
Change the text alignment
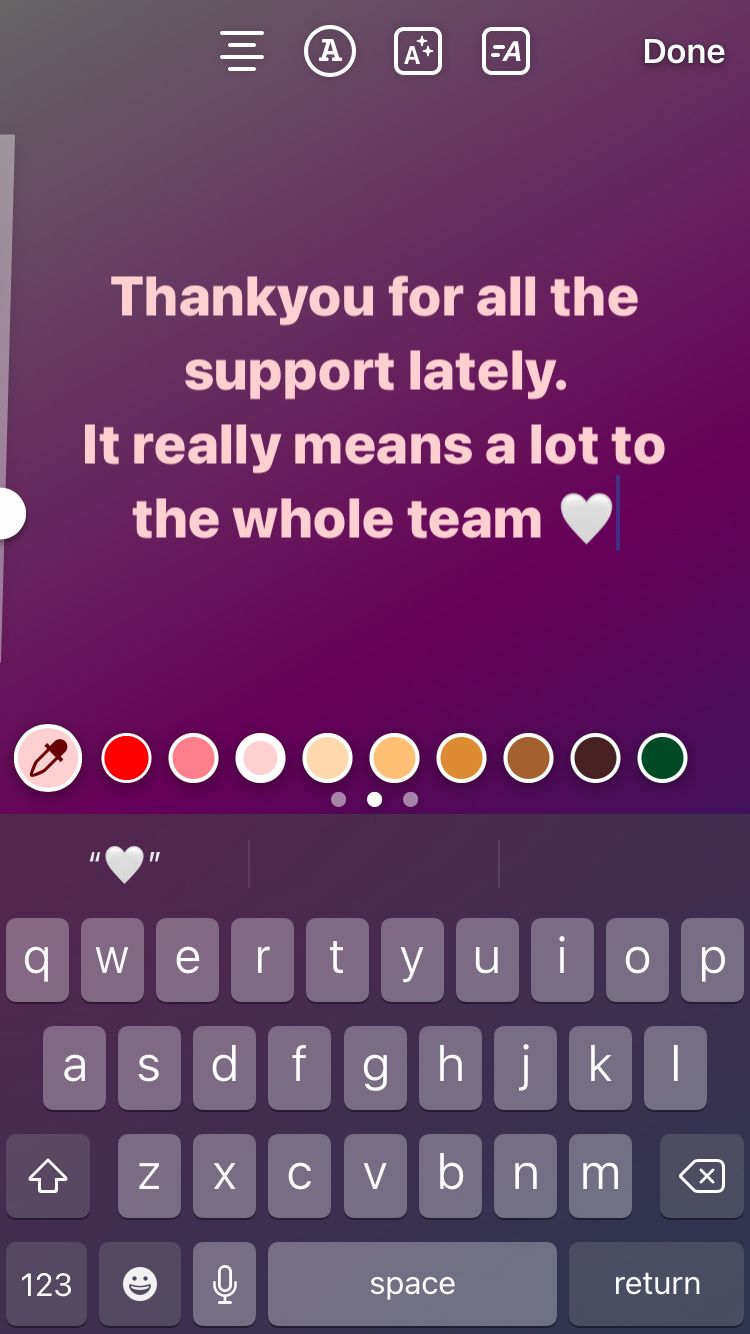[242, 51]
